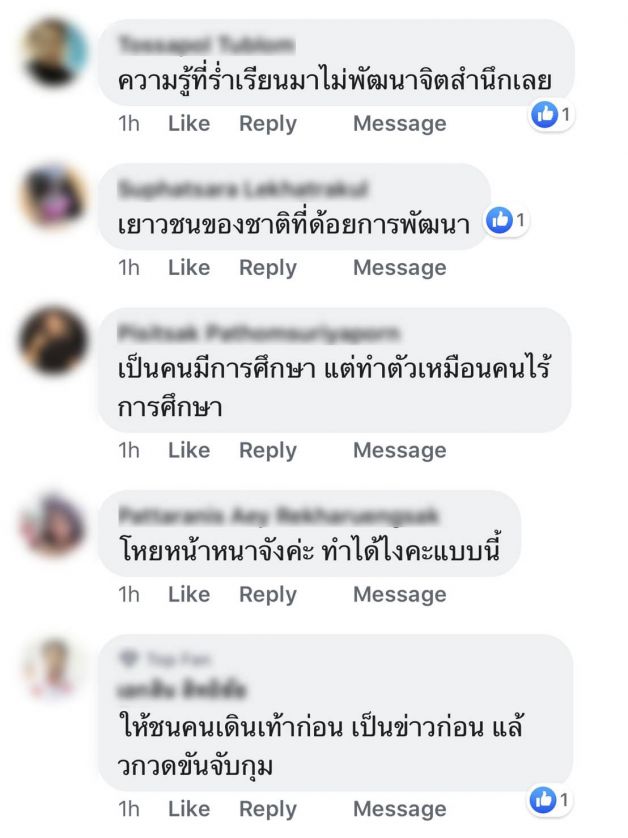
Task: Like the comment "โหยหน้าหนาจังค่ะ ทำได้ไงคะแบบนี้"
Action: 188,595
